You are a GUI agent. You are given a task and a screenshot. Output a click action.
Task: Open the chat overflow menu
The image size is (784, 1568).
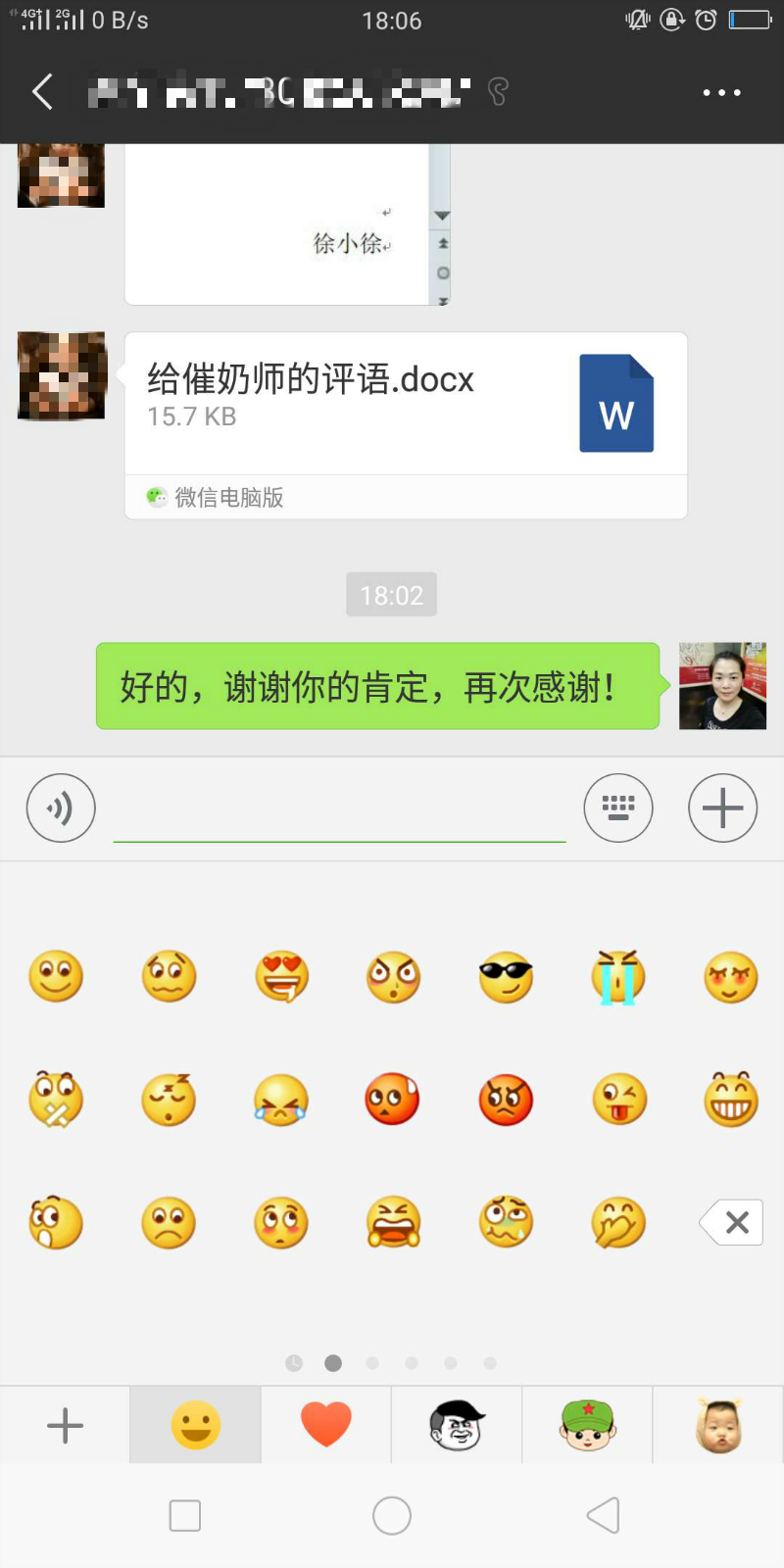click(x=721, y=93)
